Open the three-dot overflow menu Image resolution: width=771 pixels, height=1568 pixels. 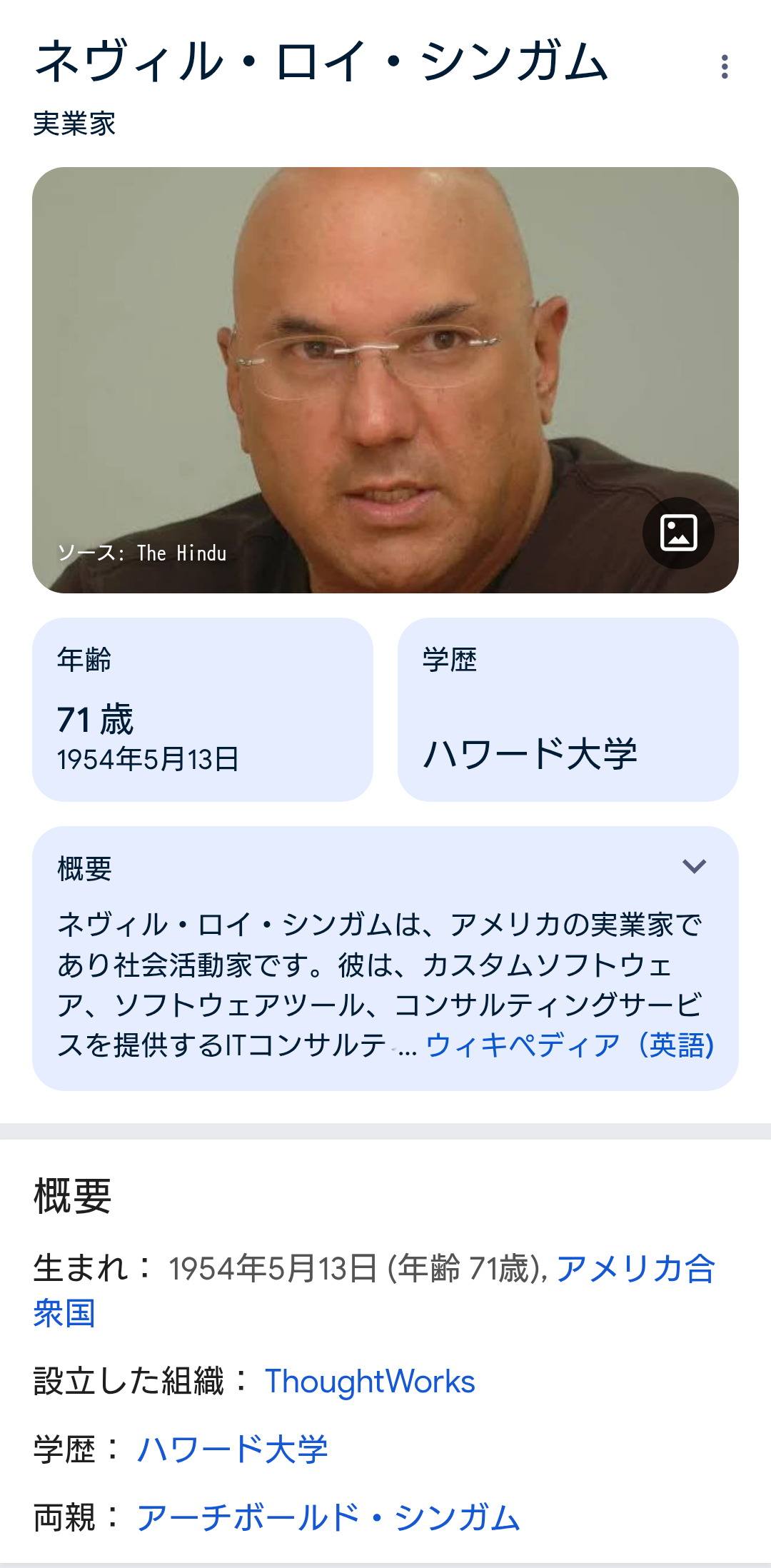725,67
